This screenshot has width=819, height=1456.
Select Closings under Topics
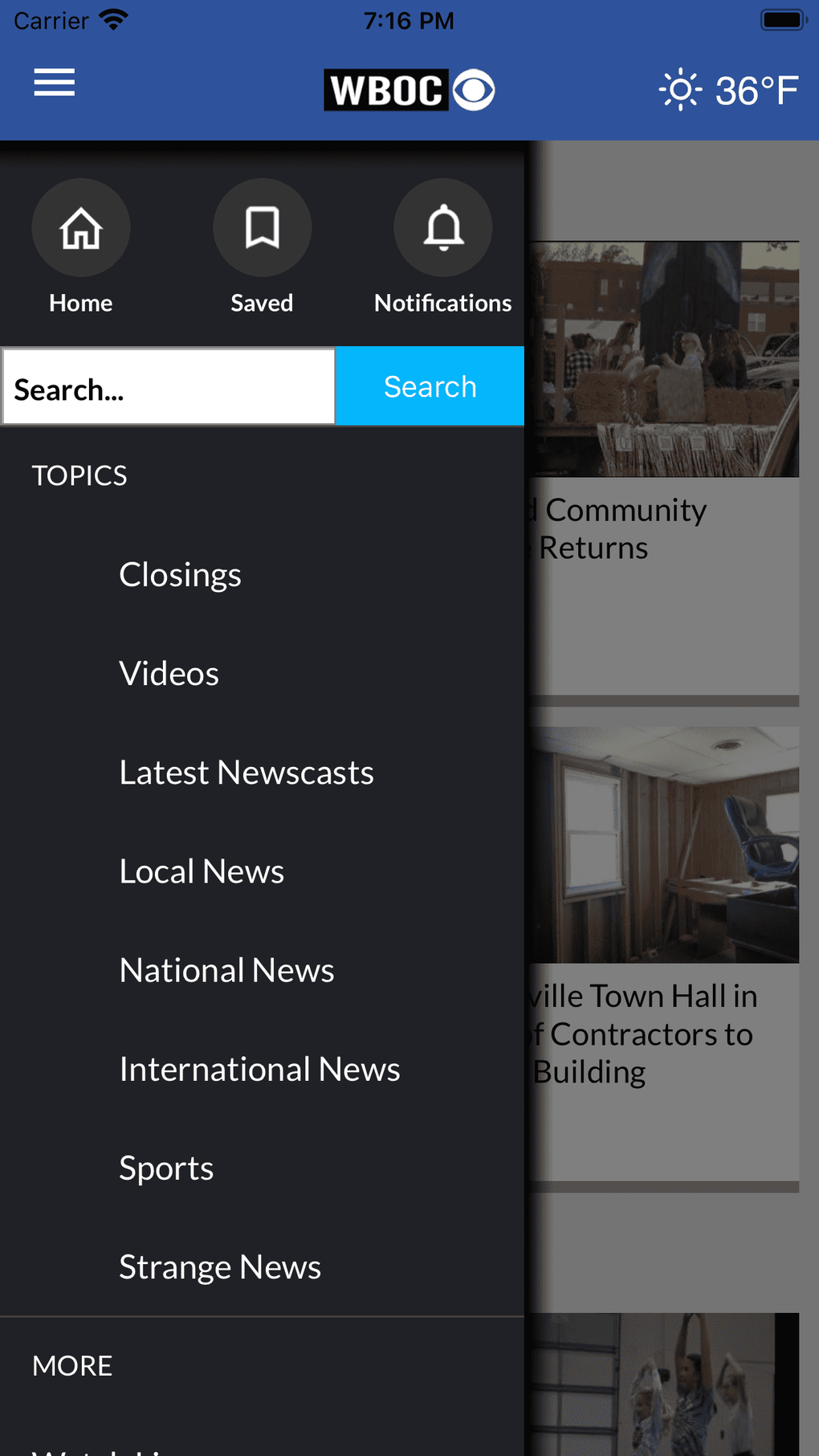pos(180,574)
